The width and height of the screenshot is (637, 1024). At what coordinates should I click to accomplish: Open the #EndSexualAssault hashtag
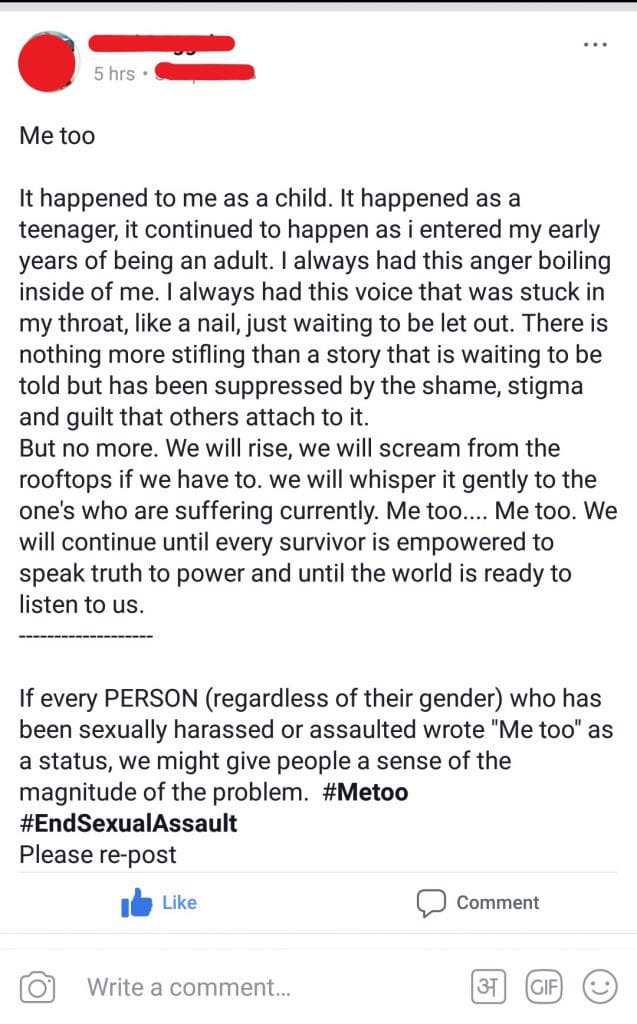[x=128, y=824]
